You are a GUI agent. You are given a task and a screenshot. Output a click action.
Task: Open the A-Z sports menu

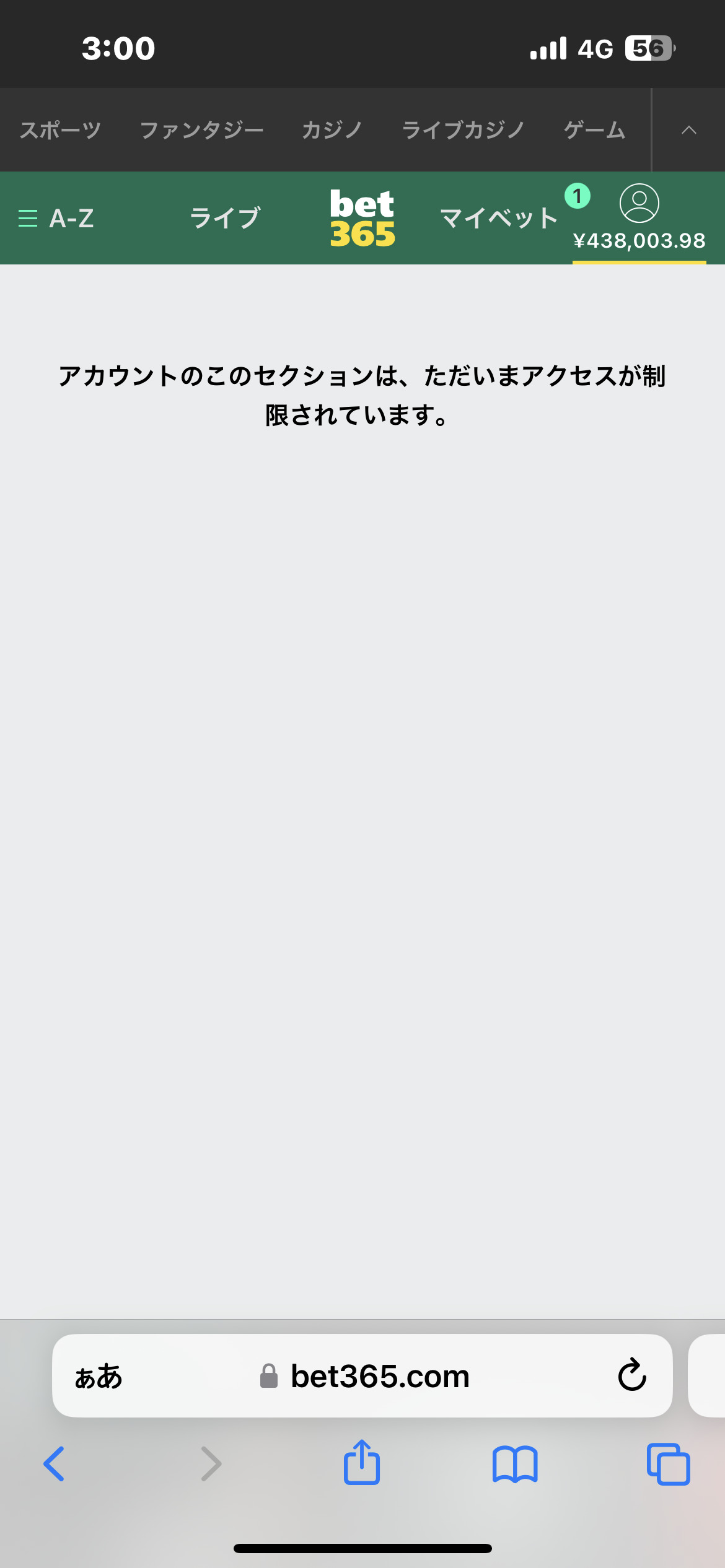pyautogui.click(x=56, y=219)
